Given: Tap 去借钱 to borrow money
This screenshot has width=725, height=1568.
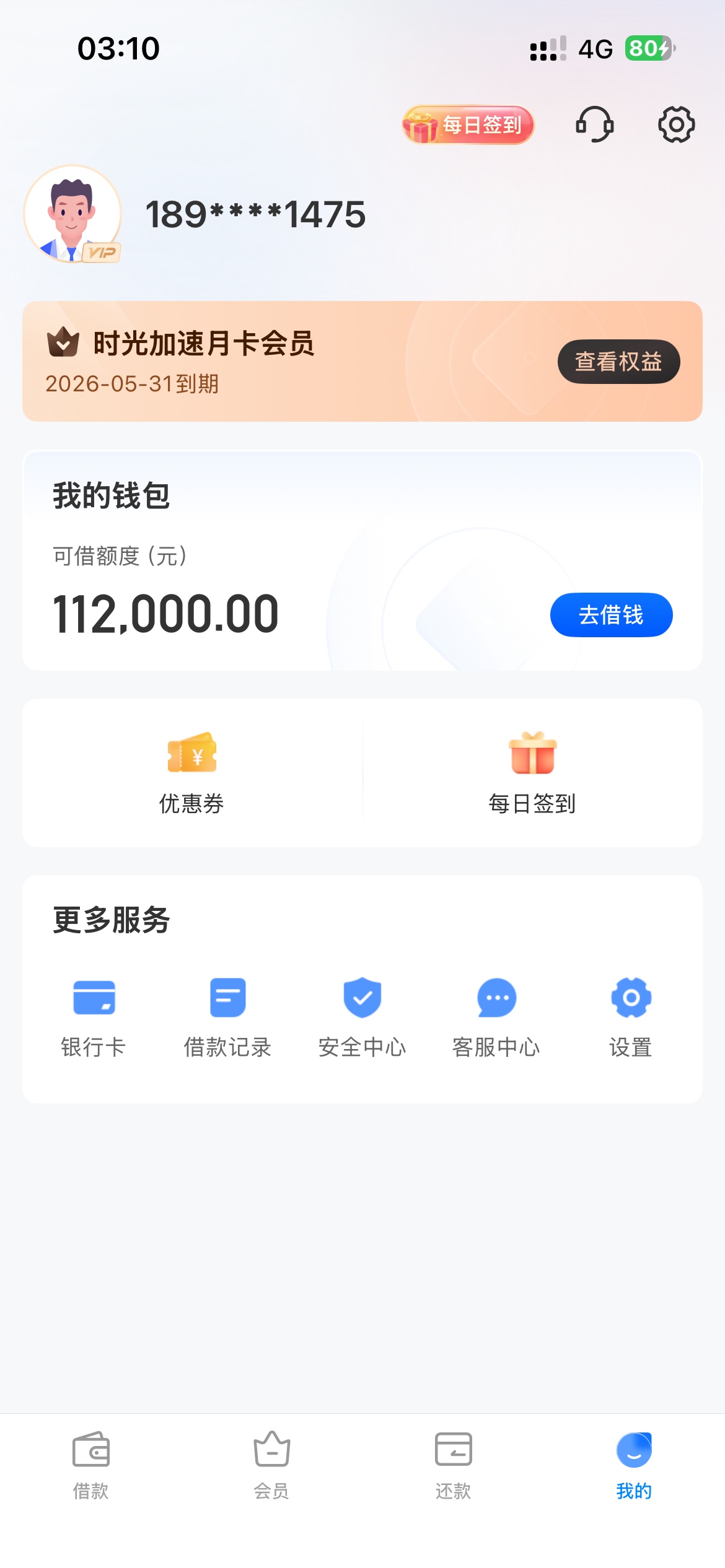Looking at the screenshot, I should (x=611, y=615).
